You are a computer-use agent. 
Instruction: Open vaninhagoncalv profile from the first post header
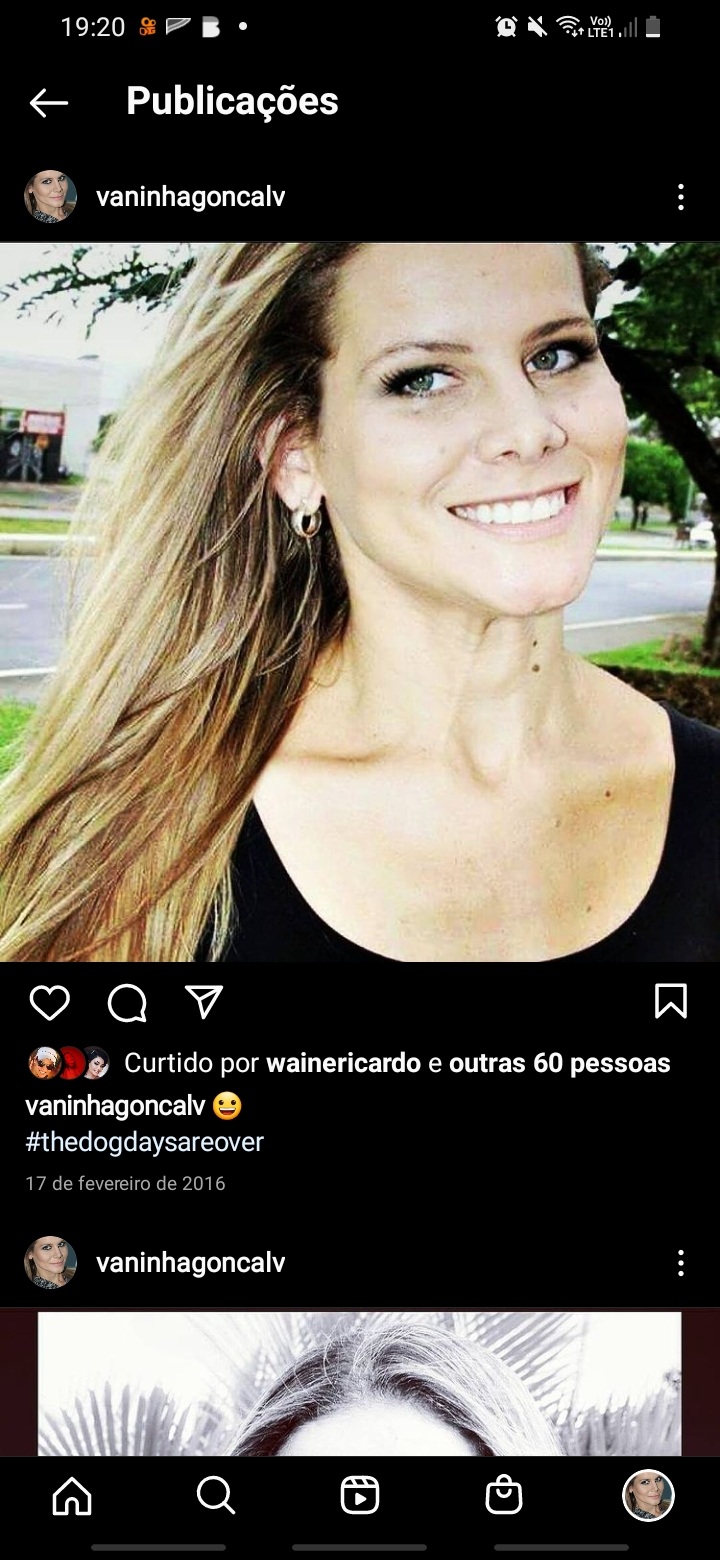[x=190, y=197]
